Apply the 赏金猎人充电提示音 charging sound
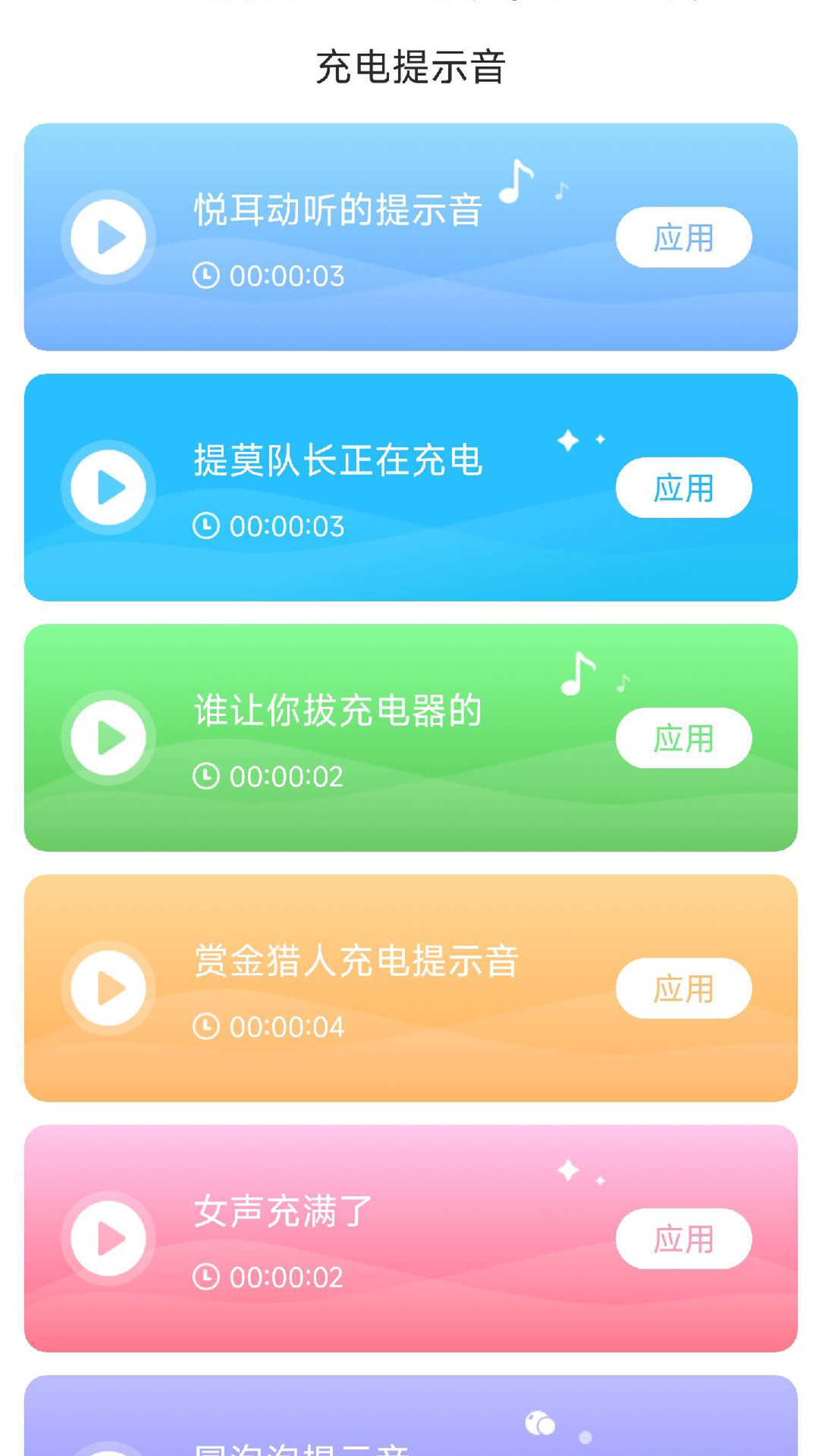The width and height of the screenshot is (819, 1456). (x=682, y=987)
